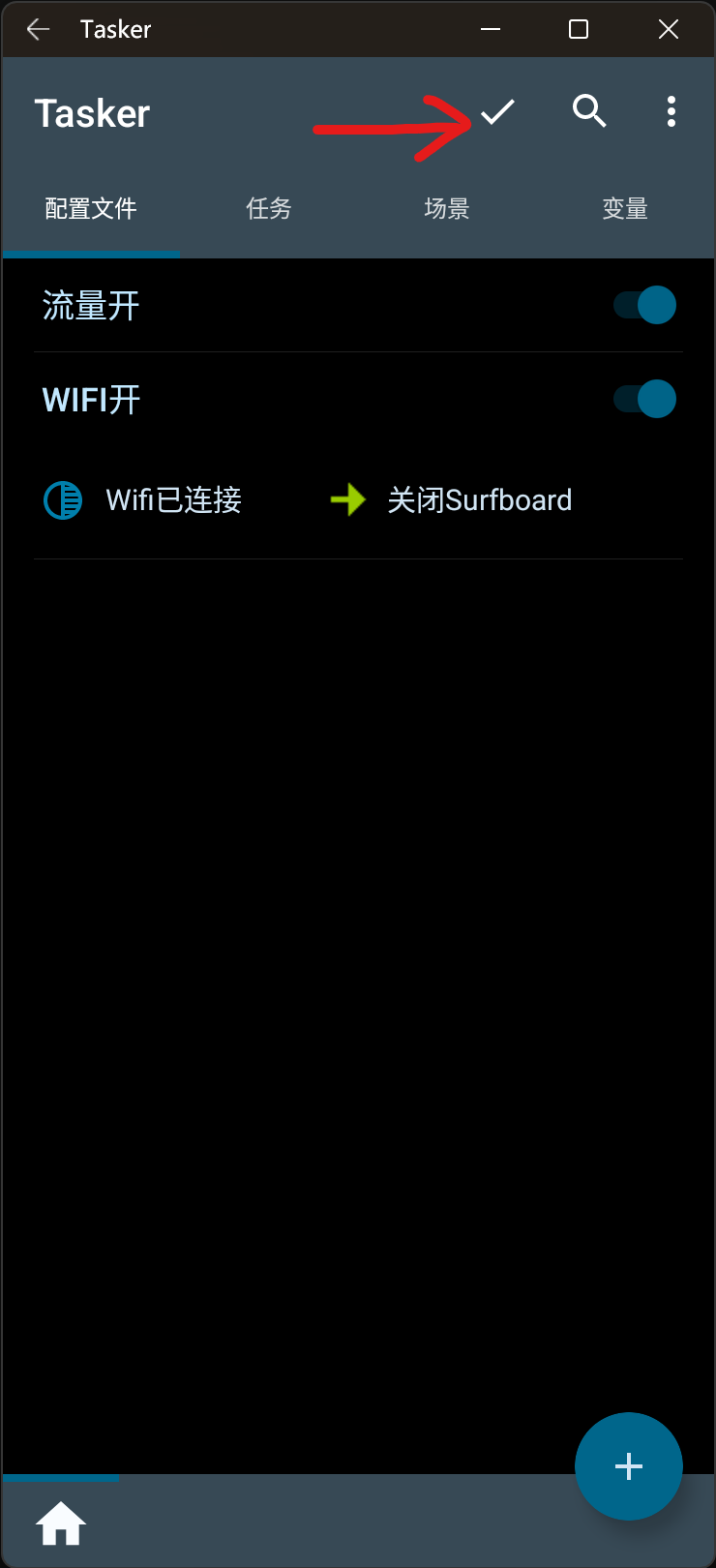The height and width of the screenshot is (1568, 716).
Task: Close the Tasker window
Action: click(668, 29)
